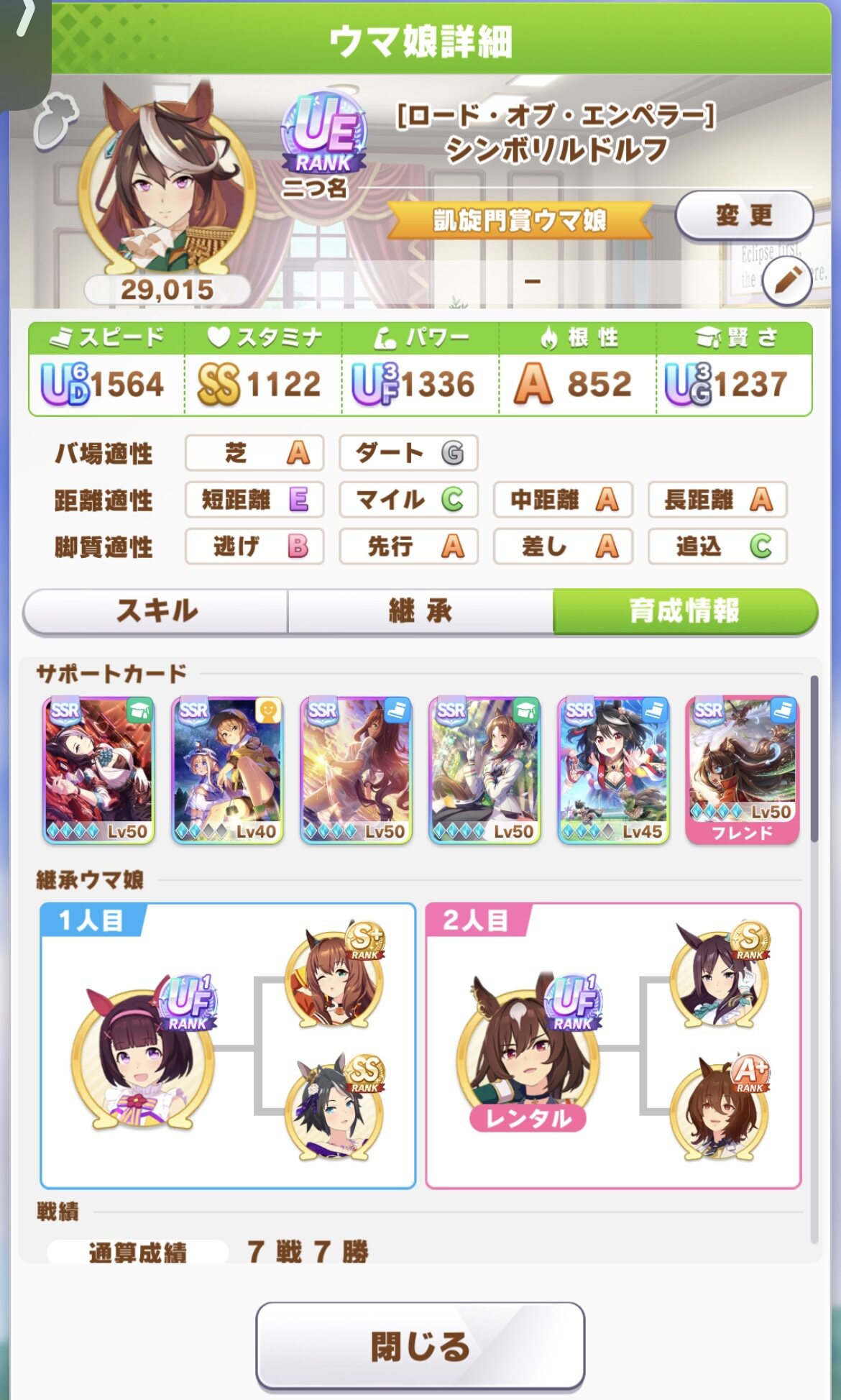Screen dimensions: 841x1400
Task: Open the Lv40 support card
Action: pyautogui.click(x=228, y=769)
